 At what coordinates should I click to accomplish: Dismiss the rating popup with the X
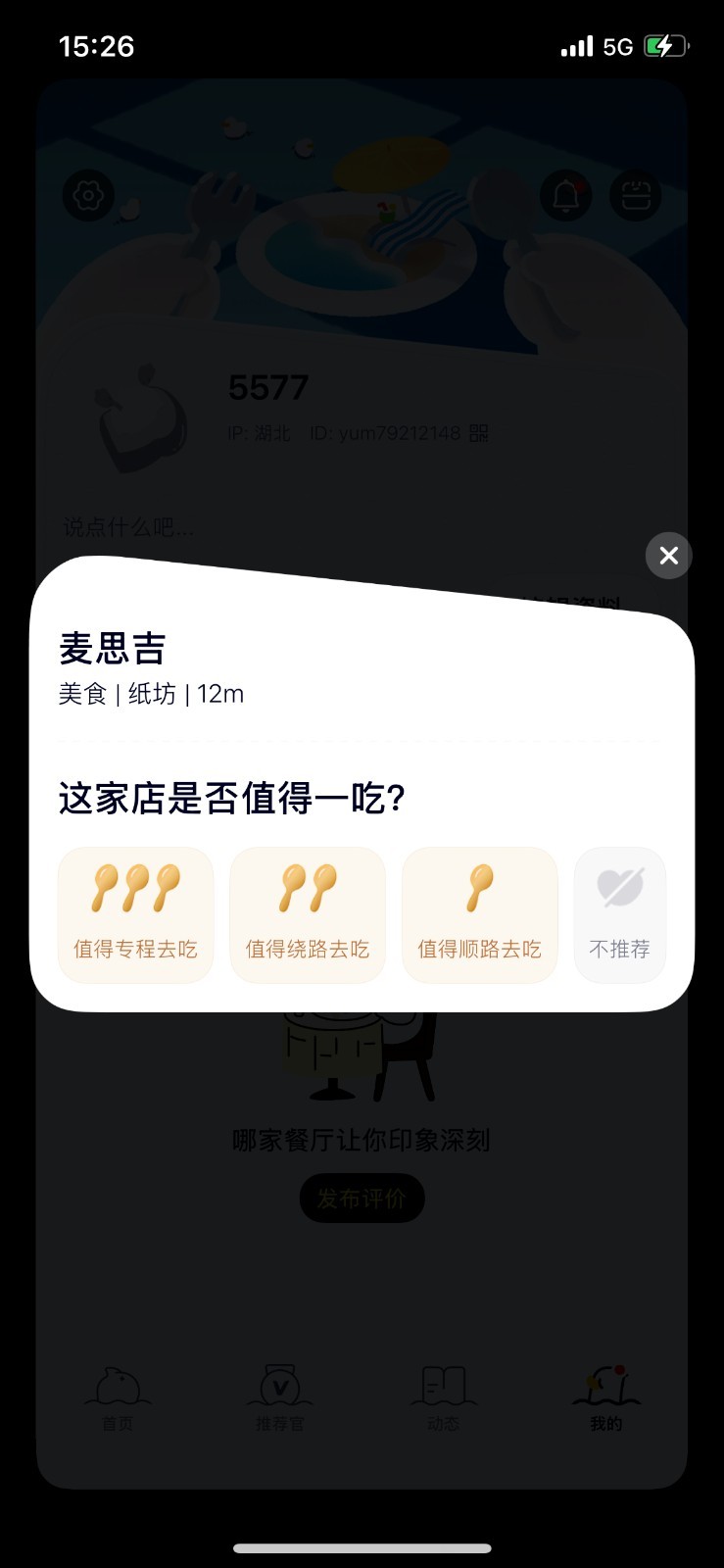click(x=669, y=556)
